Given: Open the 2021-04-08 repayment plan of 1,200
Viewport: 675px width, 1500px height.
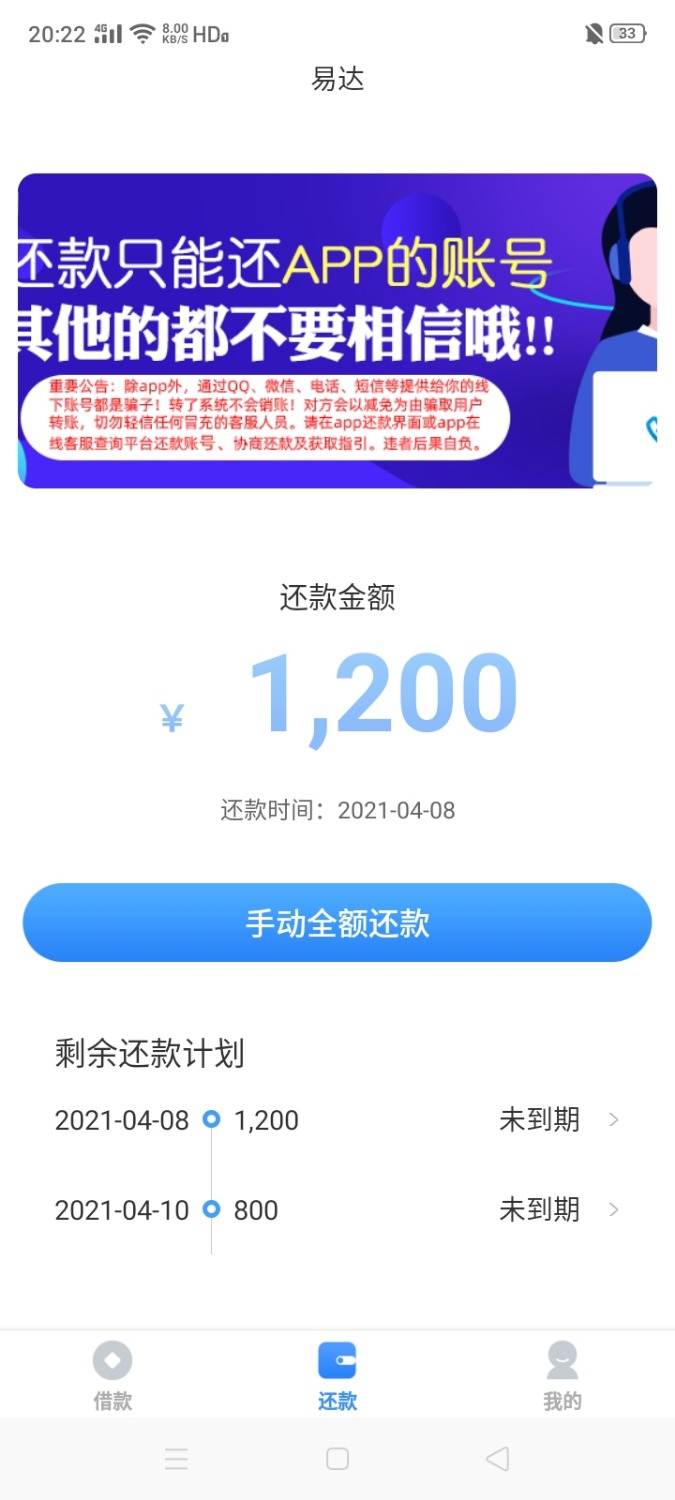Looking at the screenshot, I should [x=337, y=1120].
